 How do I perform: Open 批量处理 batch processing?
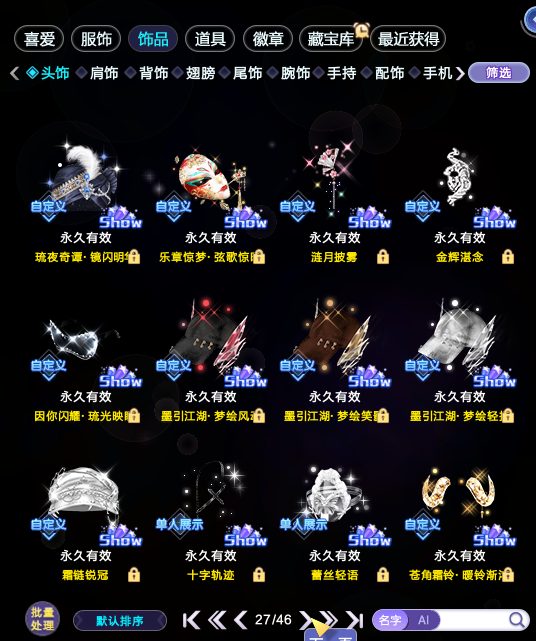pos(43,619)
